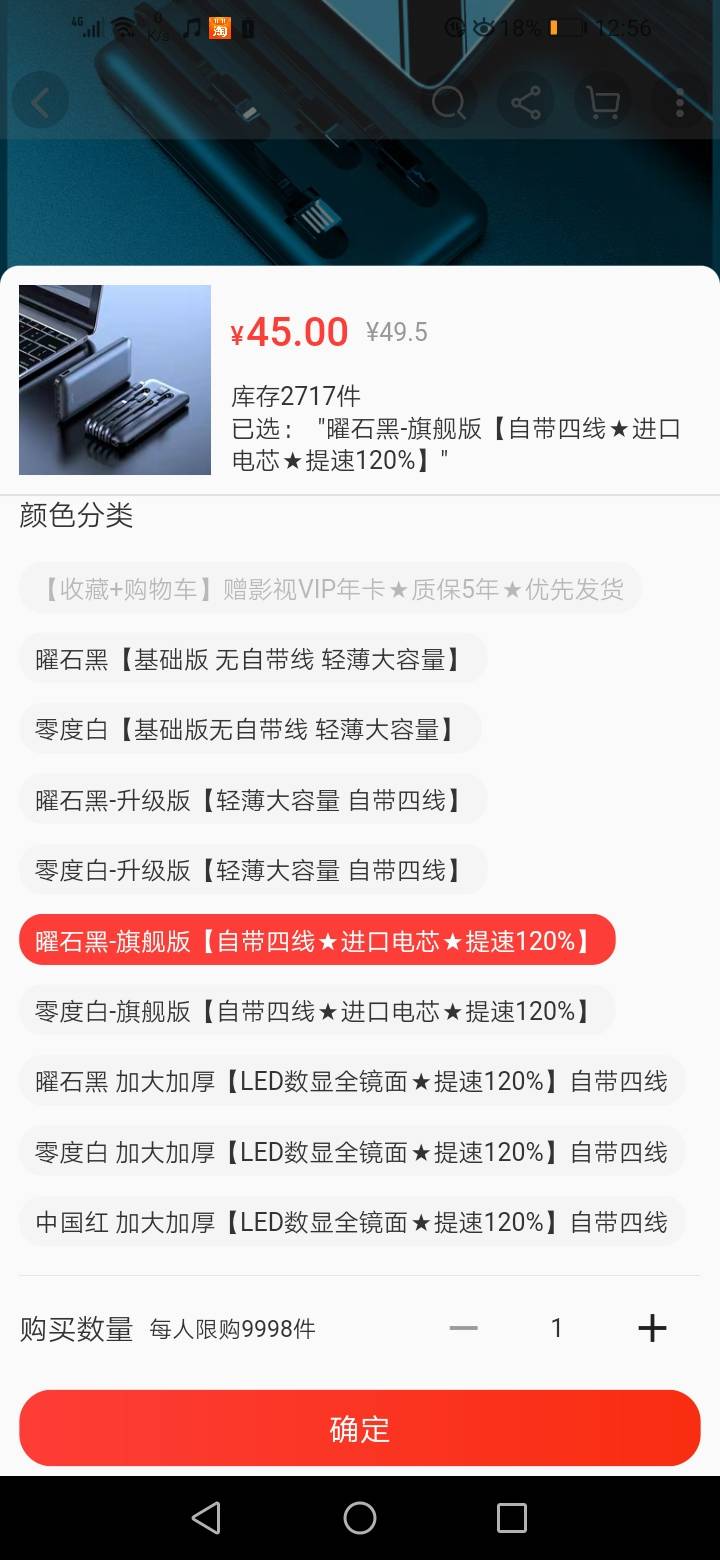Decrease purchase quantity with minus button
Viewport: 720px width, 1560px height.
[464, 1328]
